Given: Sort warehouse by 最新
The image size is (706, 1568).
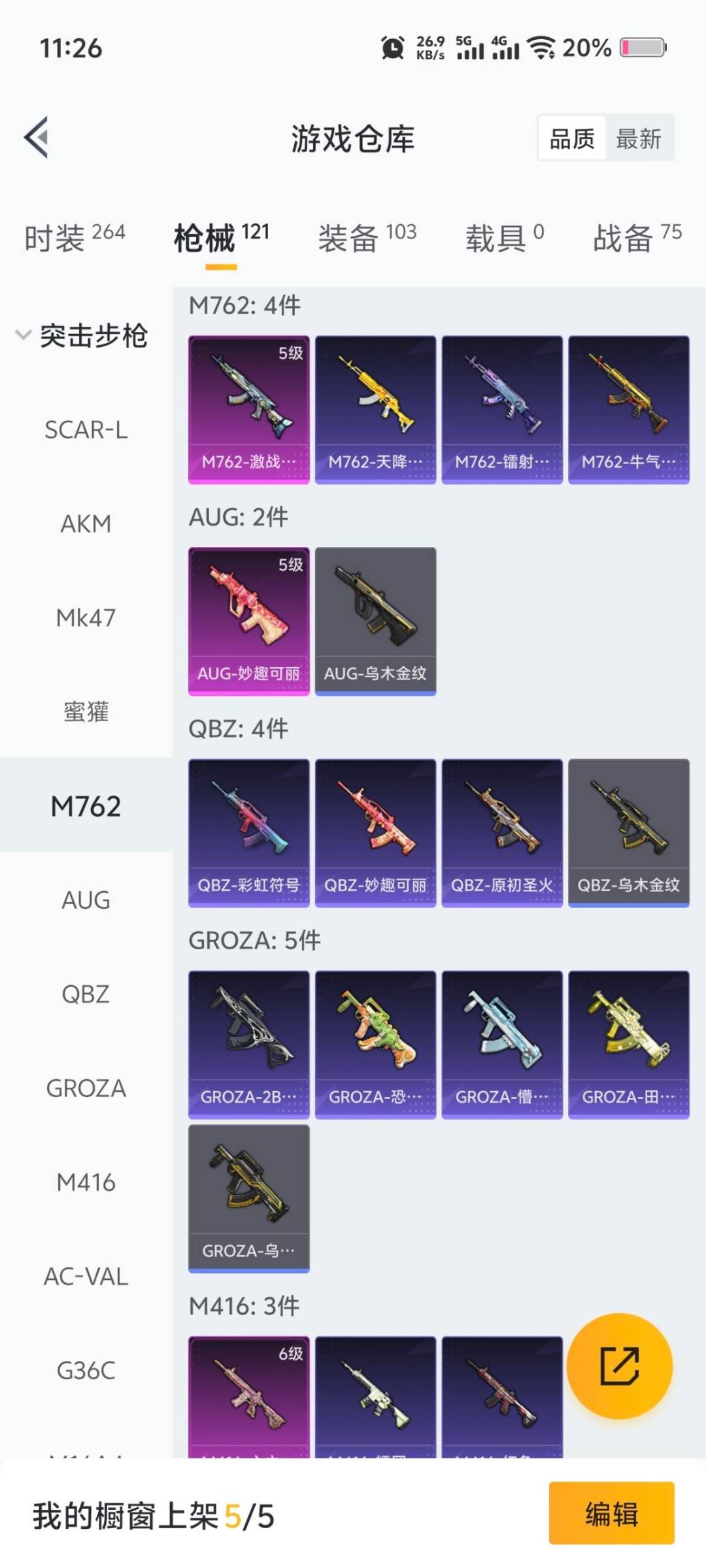Looking at the screenshot, I should [639, 139].
